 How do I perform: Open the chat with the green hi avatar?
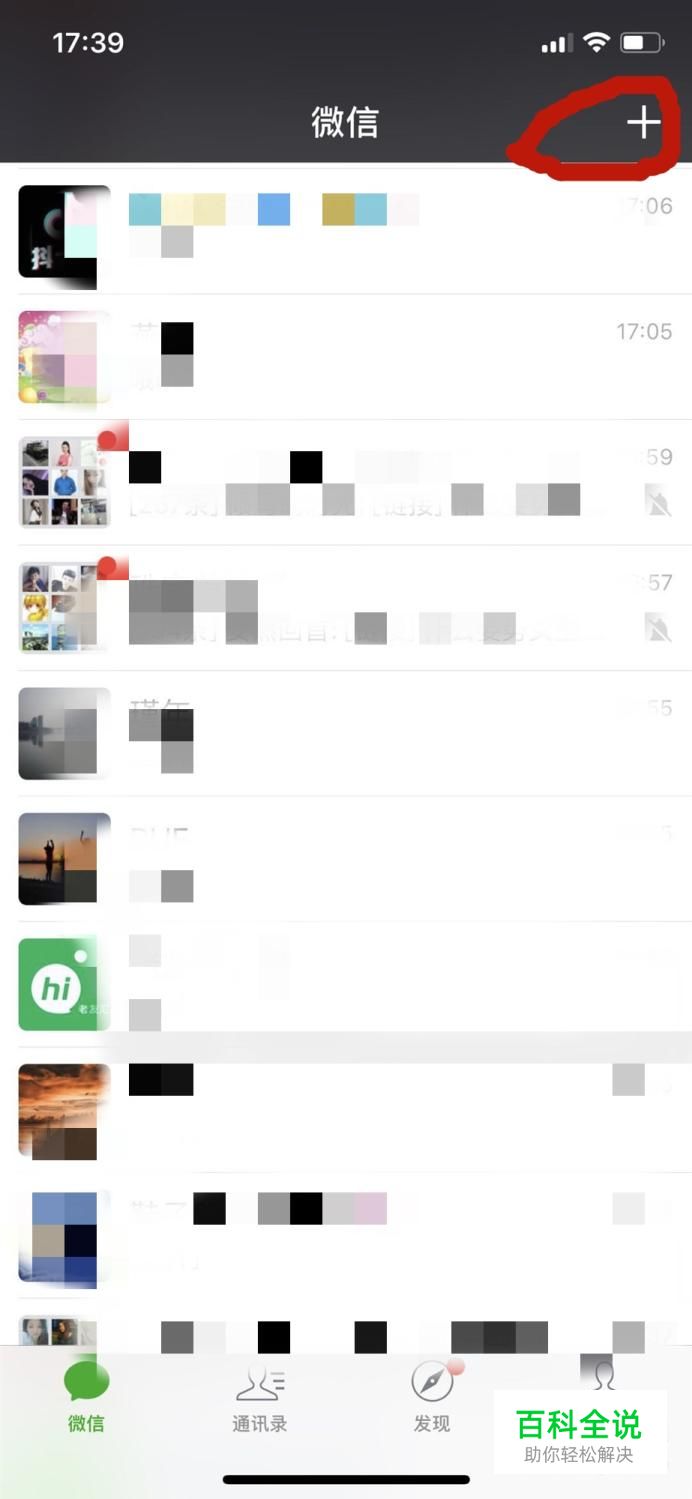(346, 985)
